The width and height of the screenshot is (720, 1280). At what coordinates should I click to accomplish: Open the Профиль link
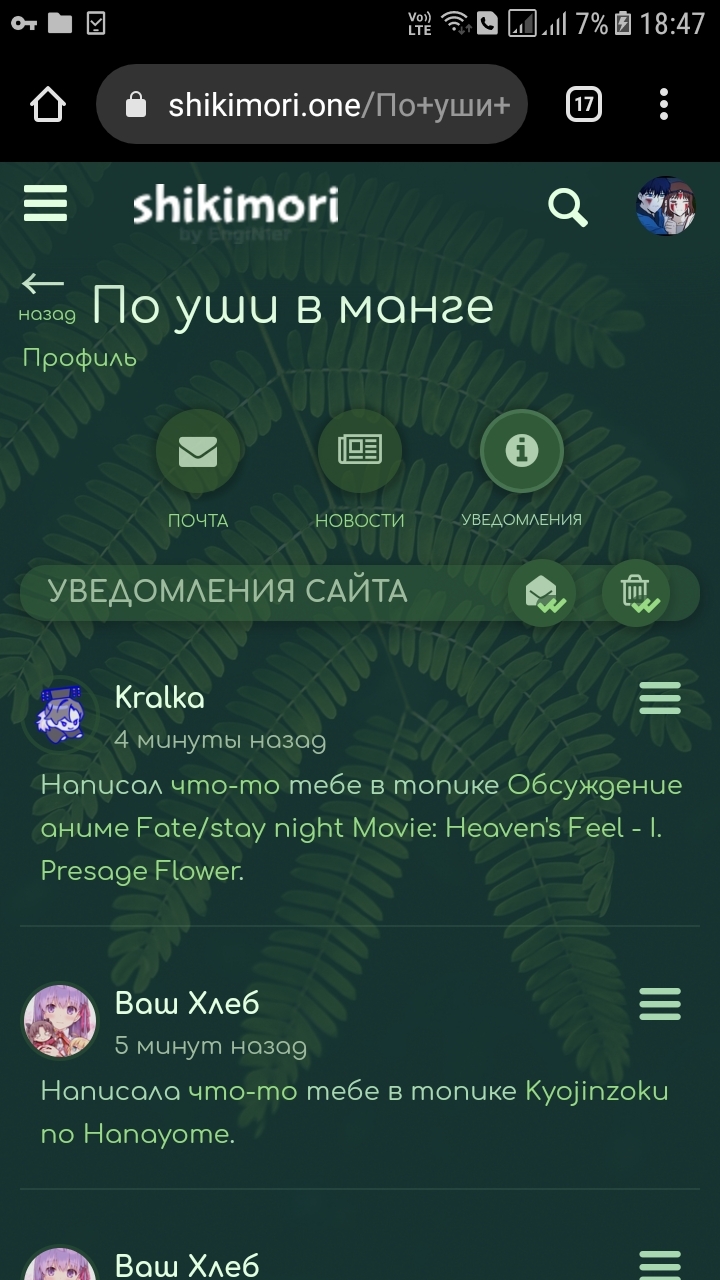point(79,358)
